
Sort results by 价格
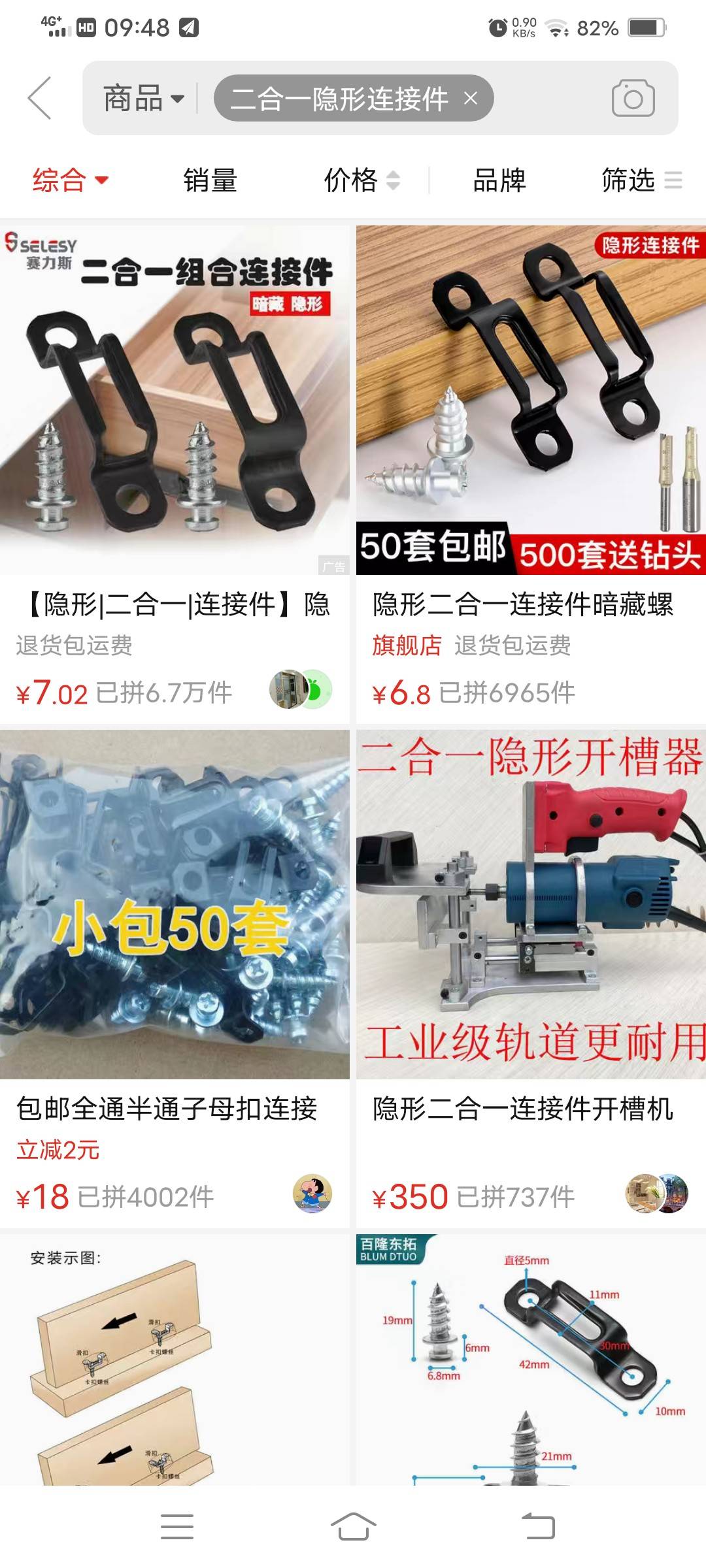[361, 180]
